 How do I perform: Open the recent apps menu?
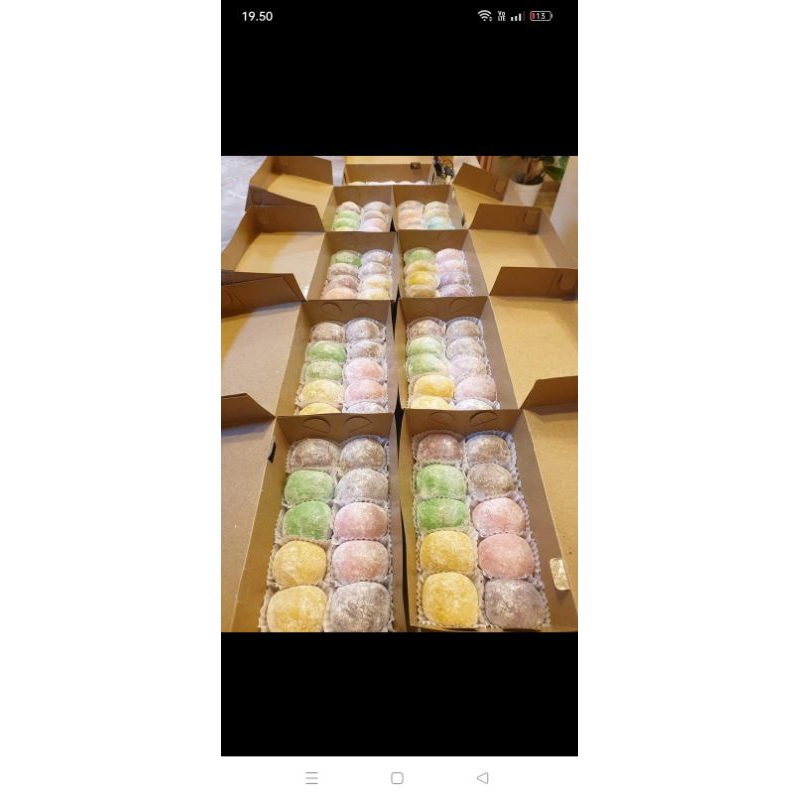tap(312, 778)
